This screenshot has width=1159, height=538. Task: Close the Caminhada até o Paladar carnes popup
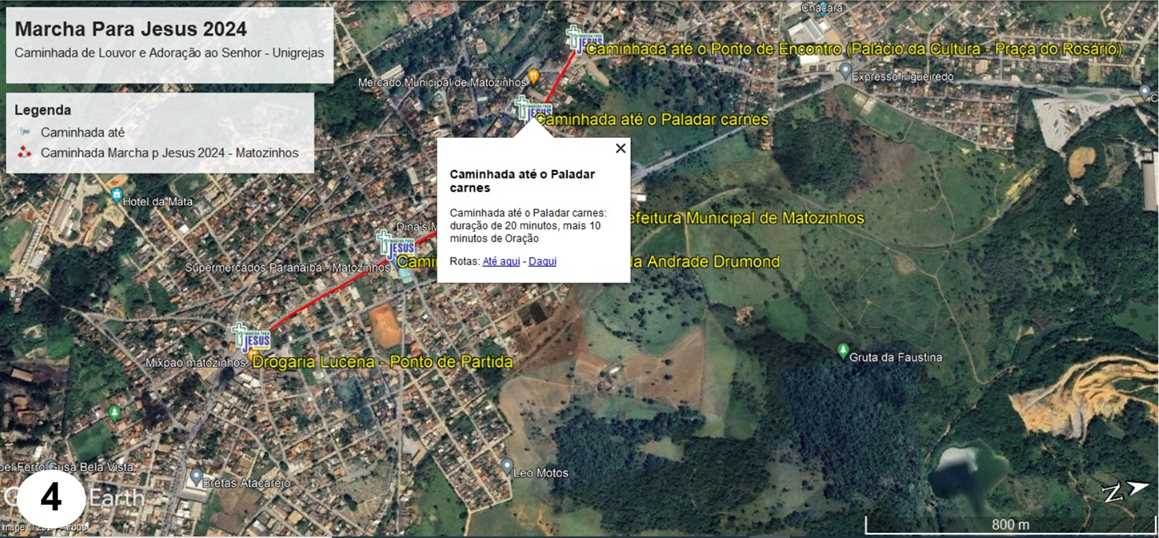coord(620,148)
